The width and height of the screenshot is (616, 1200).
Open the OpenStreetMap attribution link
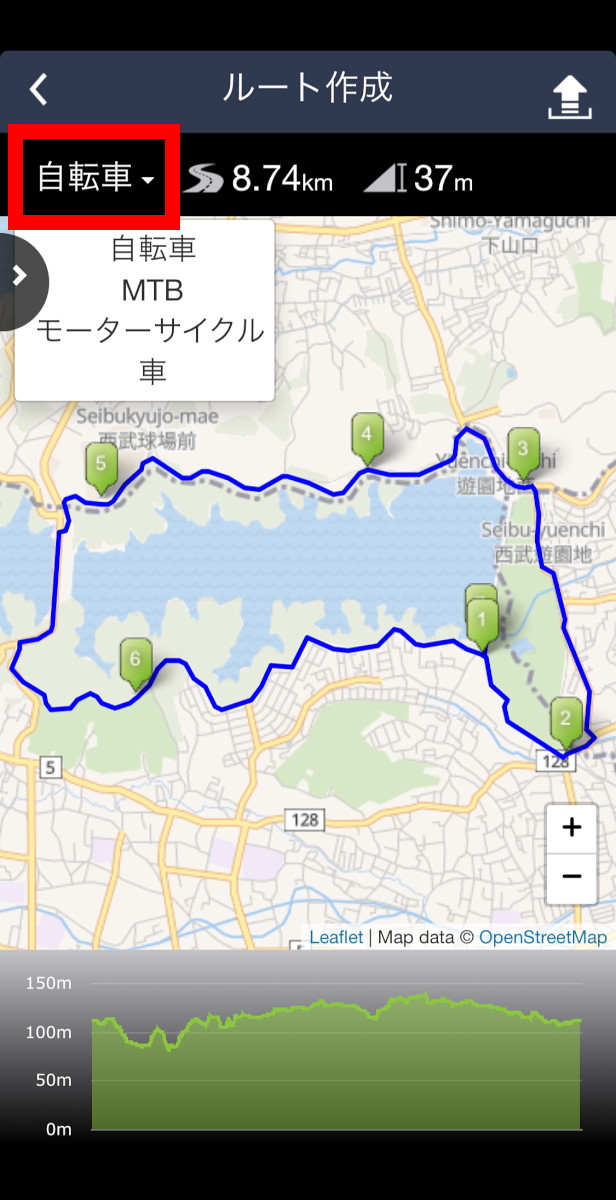click(x=542, y=937)
